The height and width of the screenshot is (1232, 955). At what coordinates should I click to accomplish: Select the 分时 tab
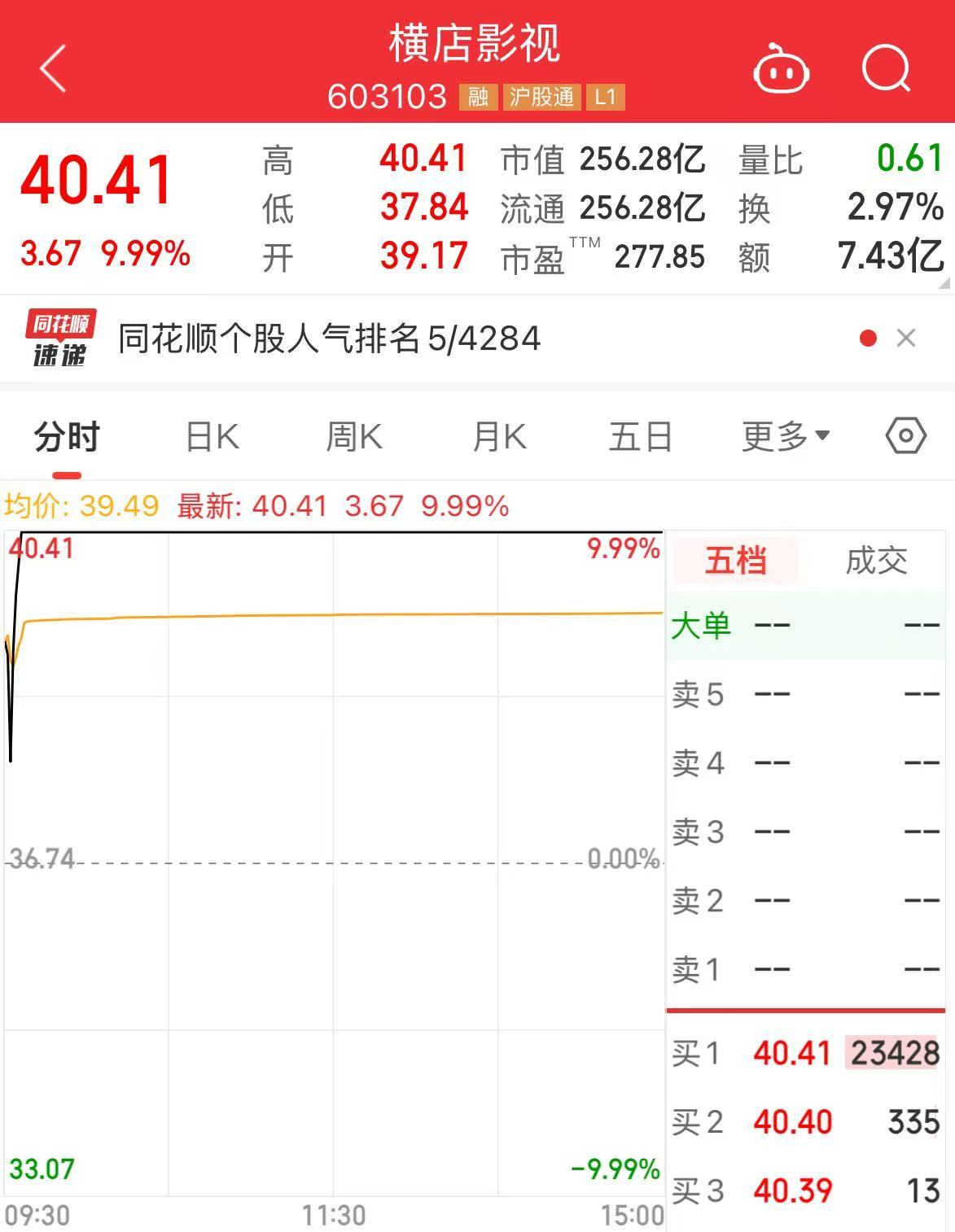[x=67, y=437]
